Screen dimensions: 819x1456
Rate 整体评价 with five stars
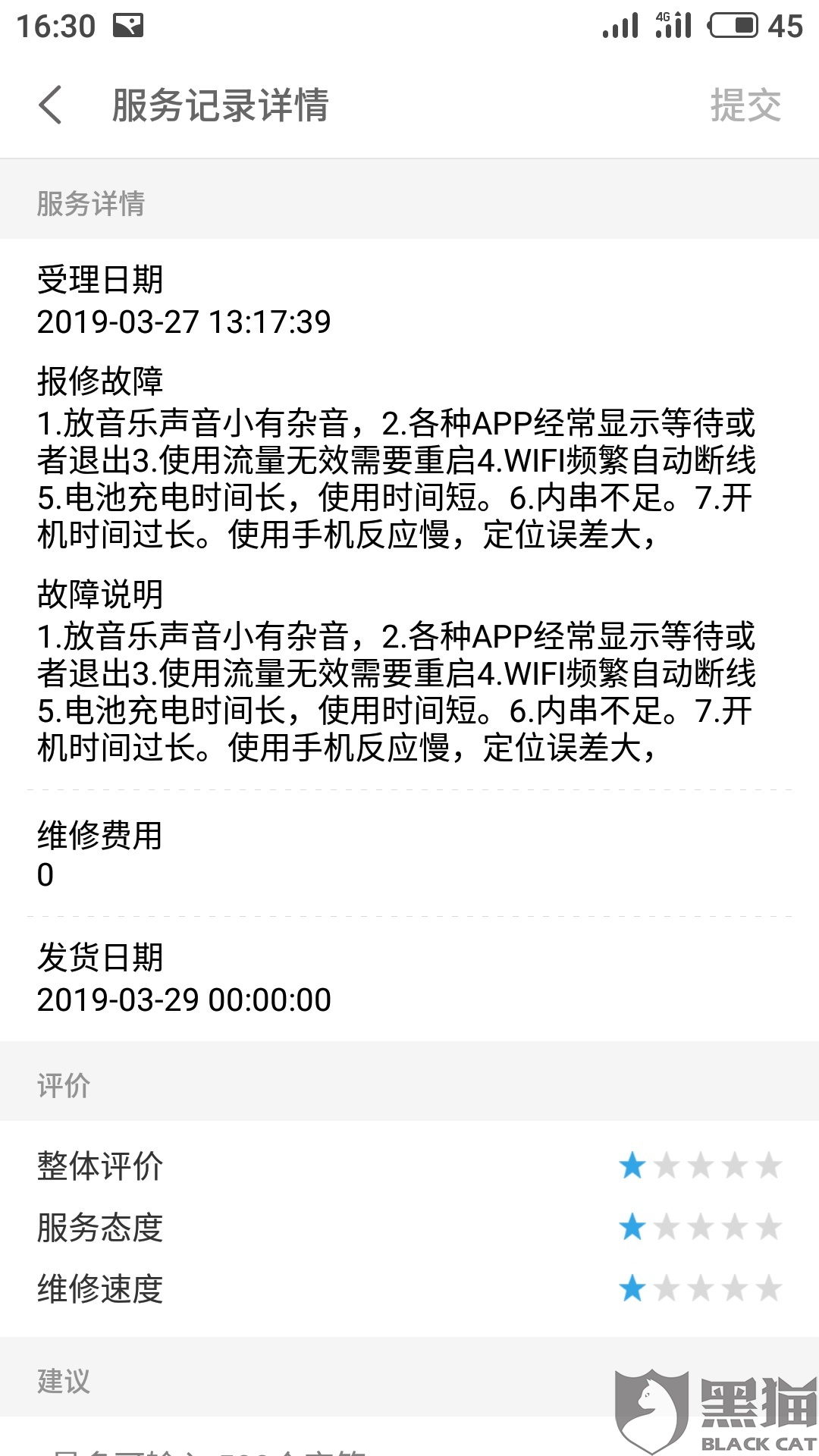click(768, 1166)
